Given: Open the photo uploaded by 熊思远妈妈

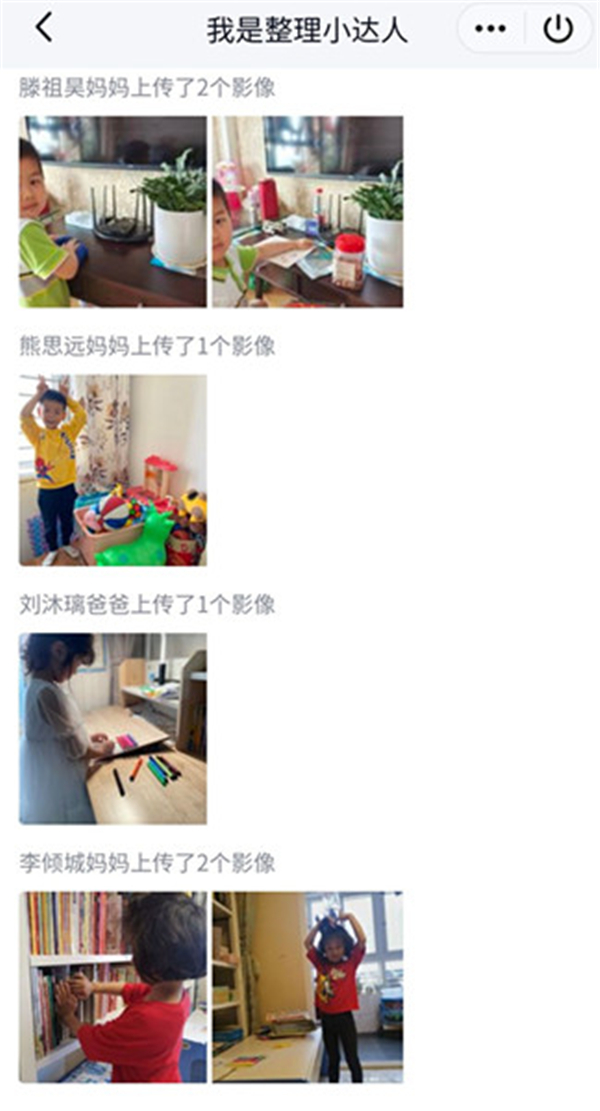Looking at the screenshot, I should (113, 470).
